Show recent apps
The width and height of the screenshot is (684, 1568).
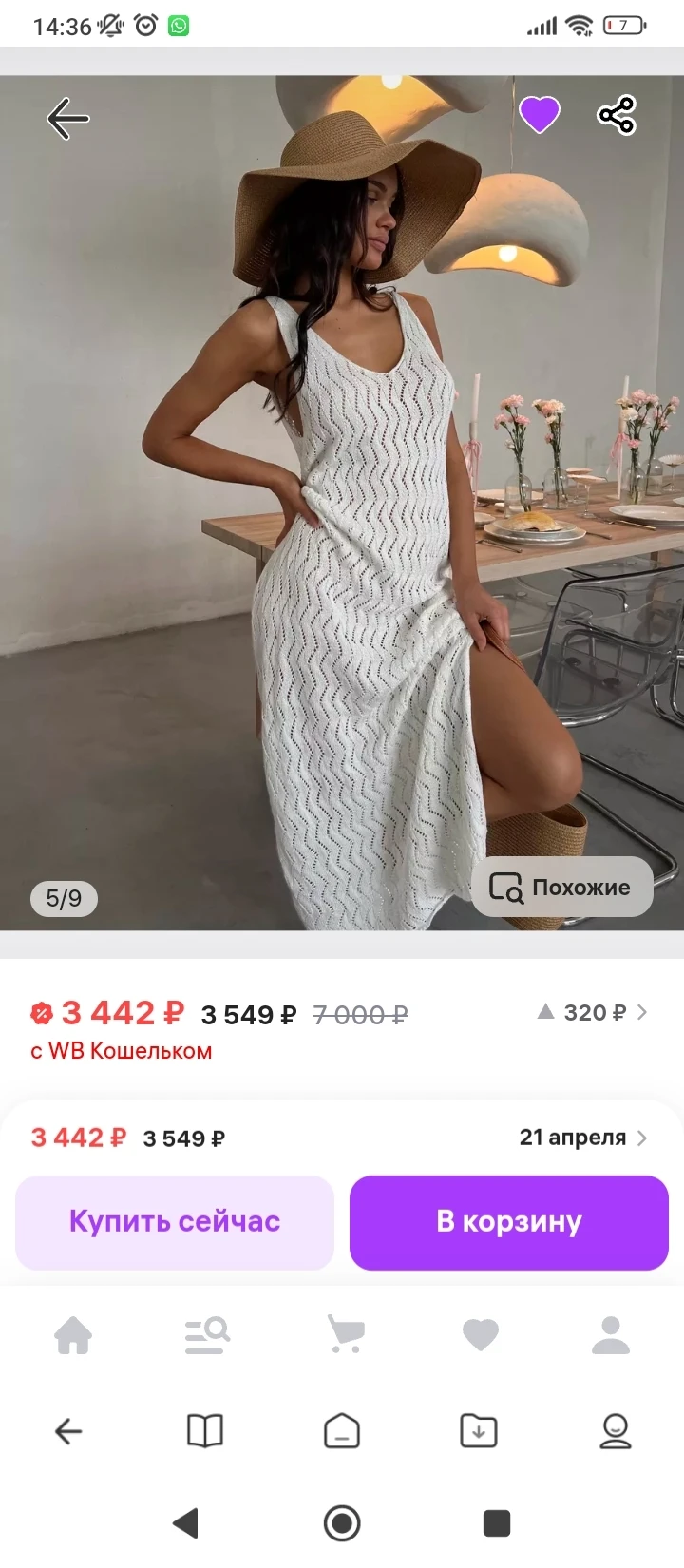click(497, 1523)
